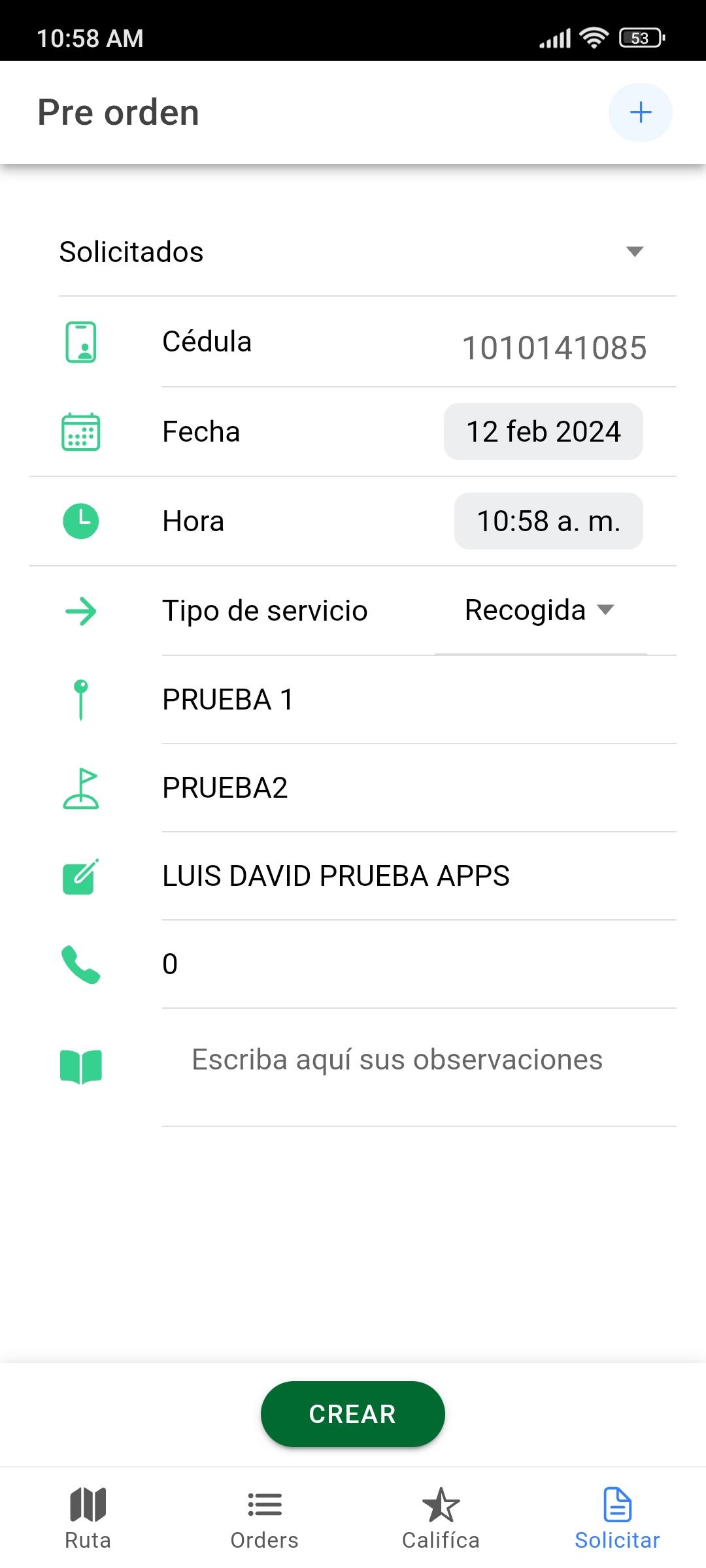Image resolution: width=706 pixels, height=1568 pixels.
Task: Open the Tipo de servicio Recogida dropdown
Action: pos(541,611)
